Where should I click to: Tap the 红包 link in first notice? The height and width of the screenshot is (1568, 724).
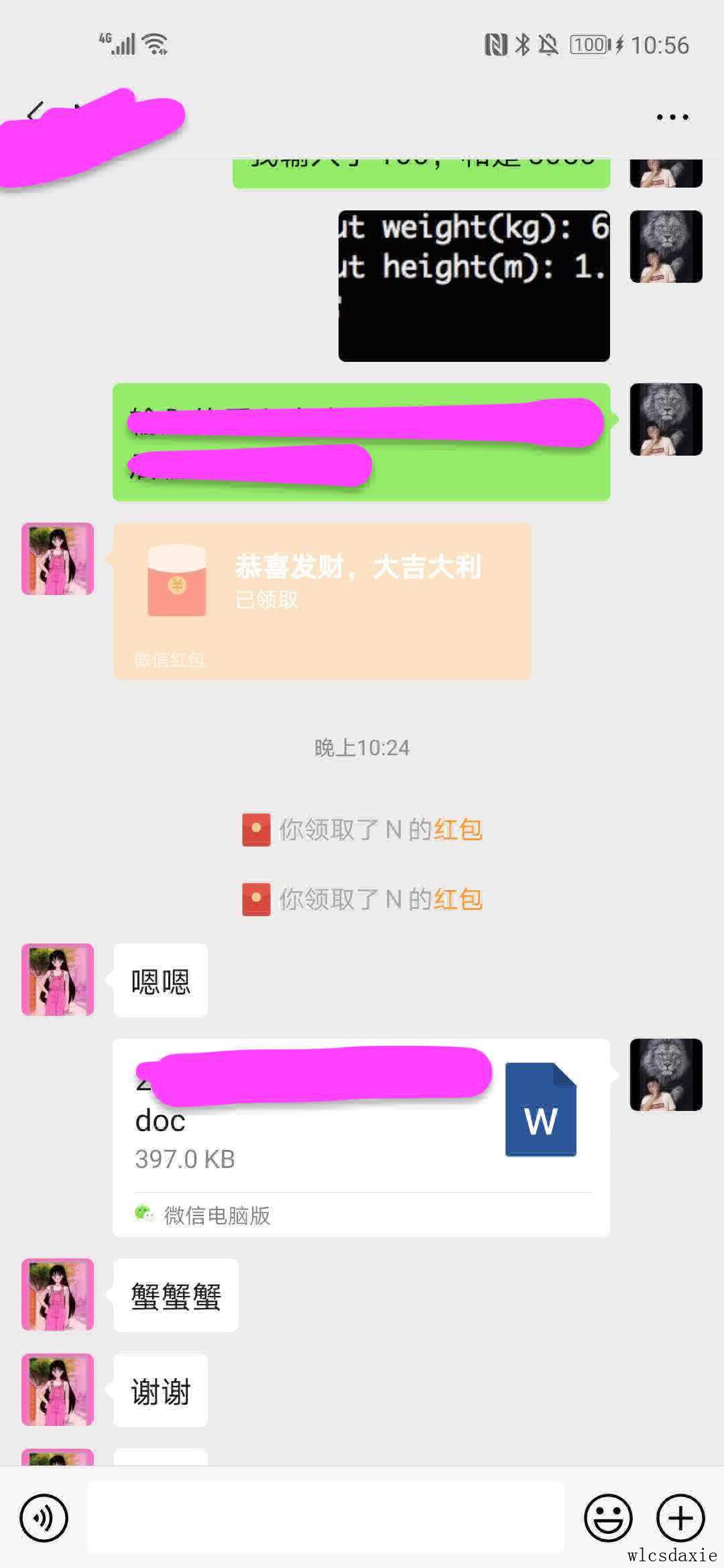tap(458, 830)
